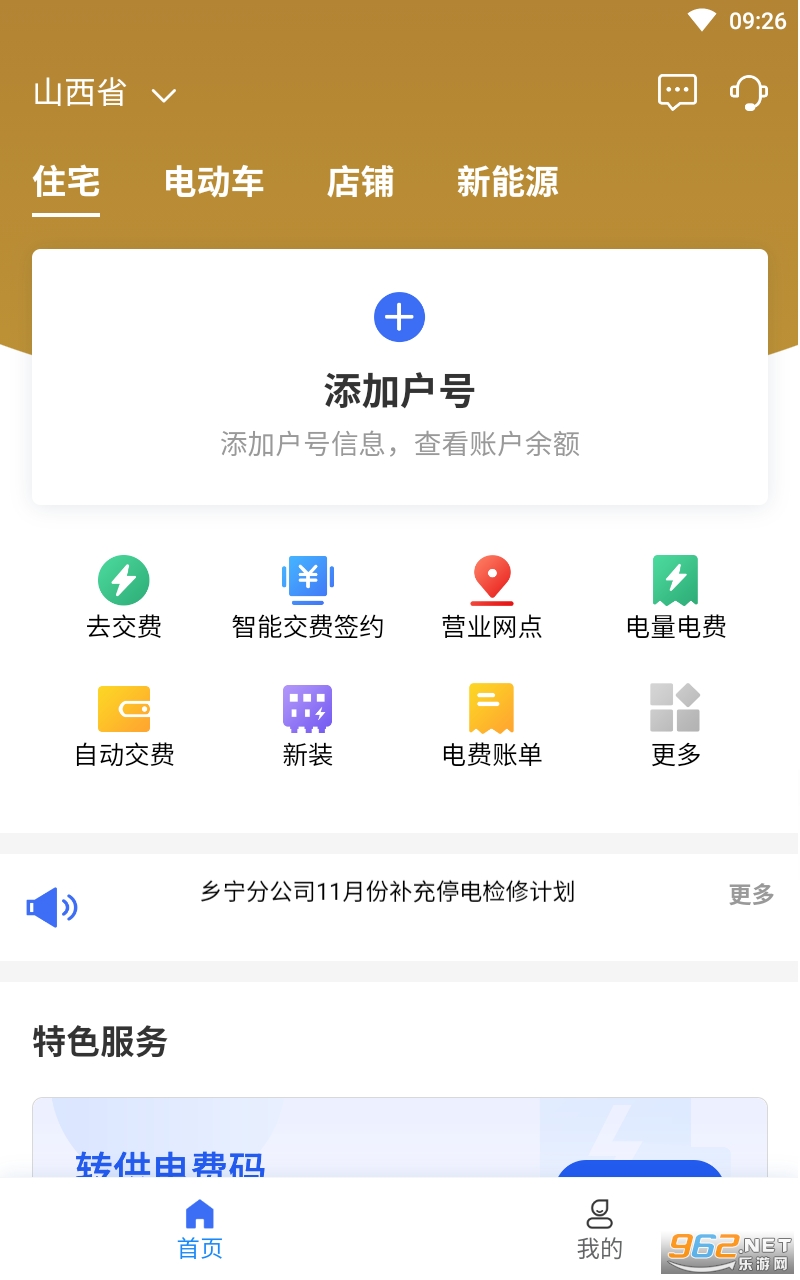Contact customer service via headset icon

pos(748,93)
